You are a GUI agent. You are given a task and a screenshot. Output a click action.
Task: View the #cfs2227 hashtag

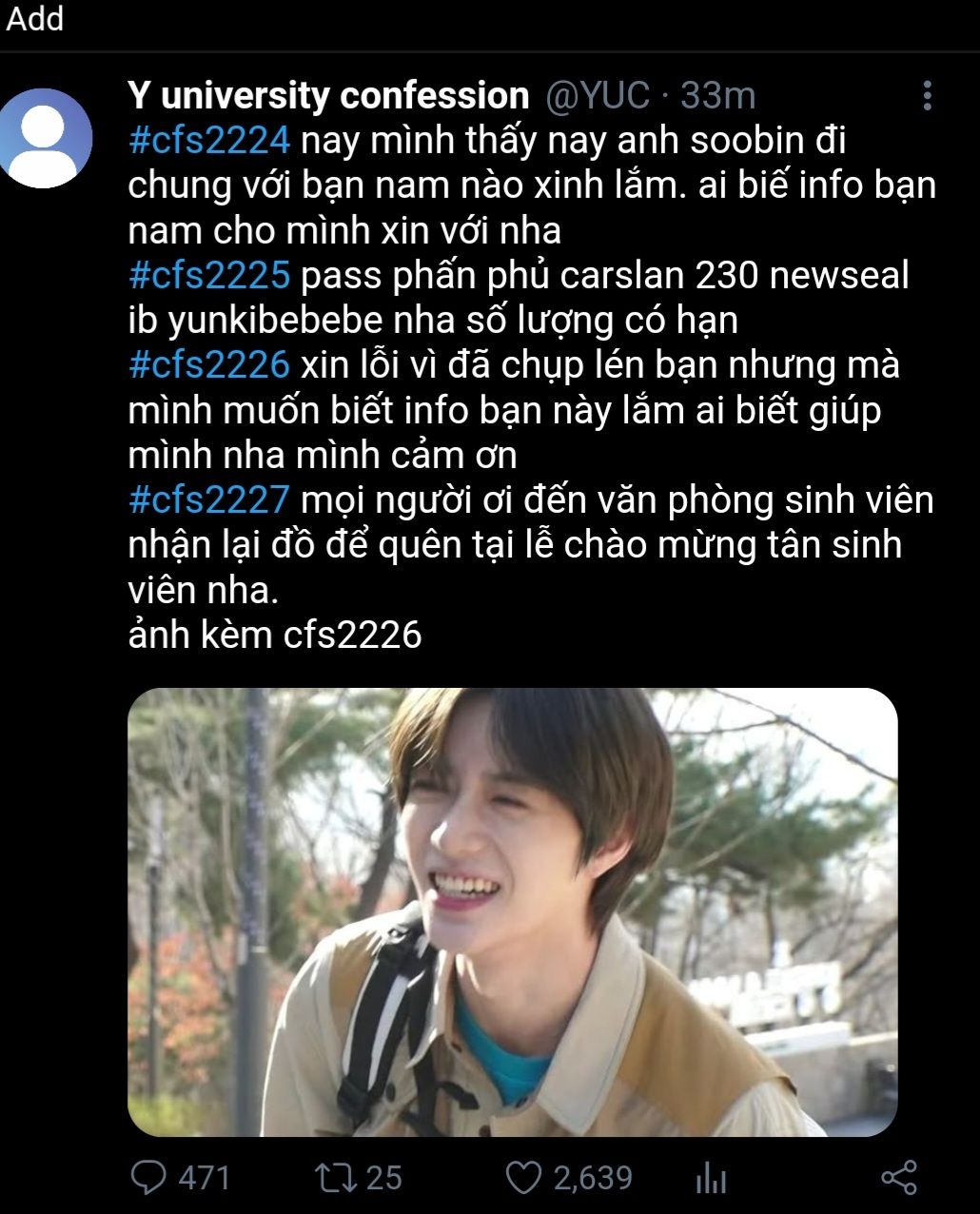(x=209, y=500)
